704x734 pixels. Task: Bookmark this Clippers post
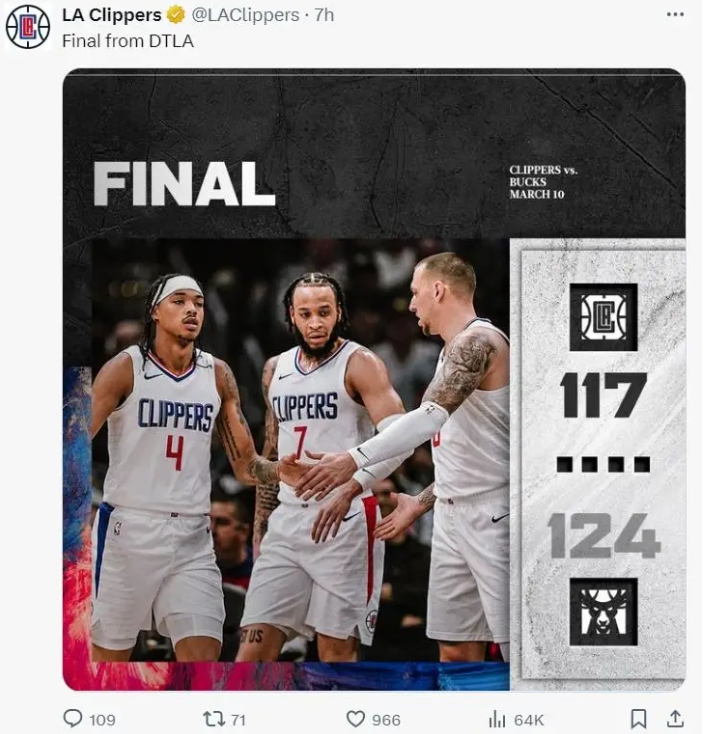click(x=639, y=719)
